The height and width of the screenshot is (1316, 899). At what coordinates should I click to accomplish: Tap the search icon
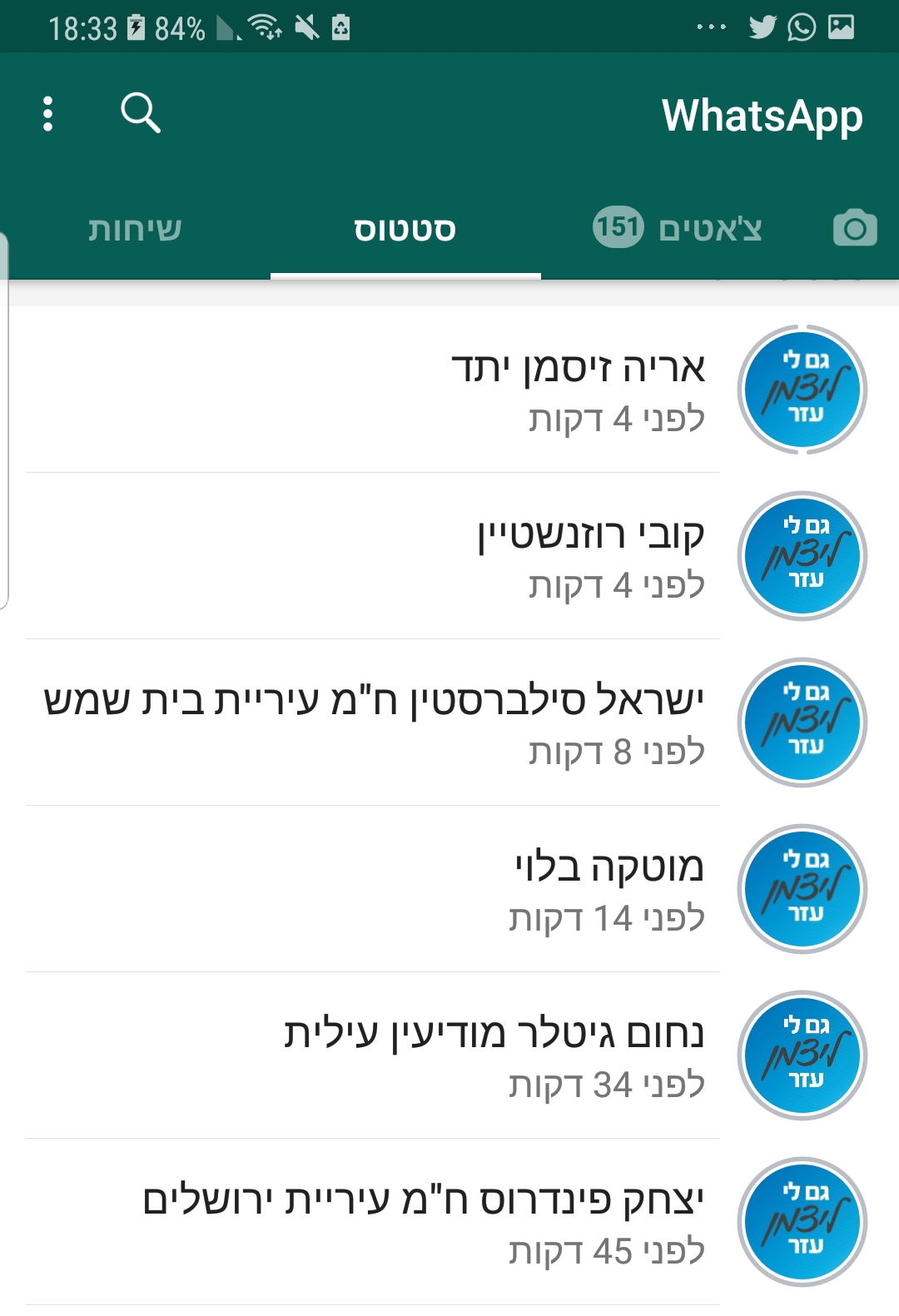point(140,116)
